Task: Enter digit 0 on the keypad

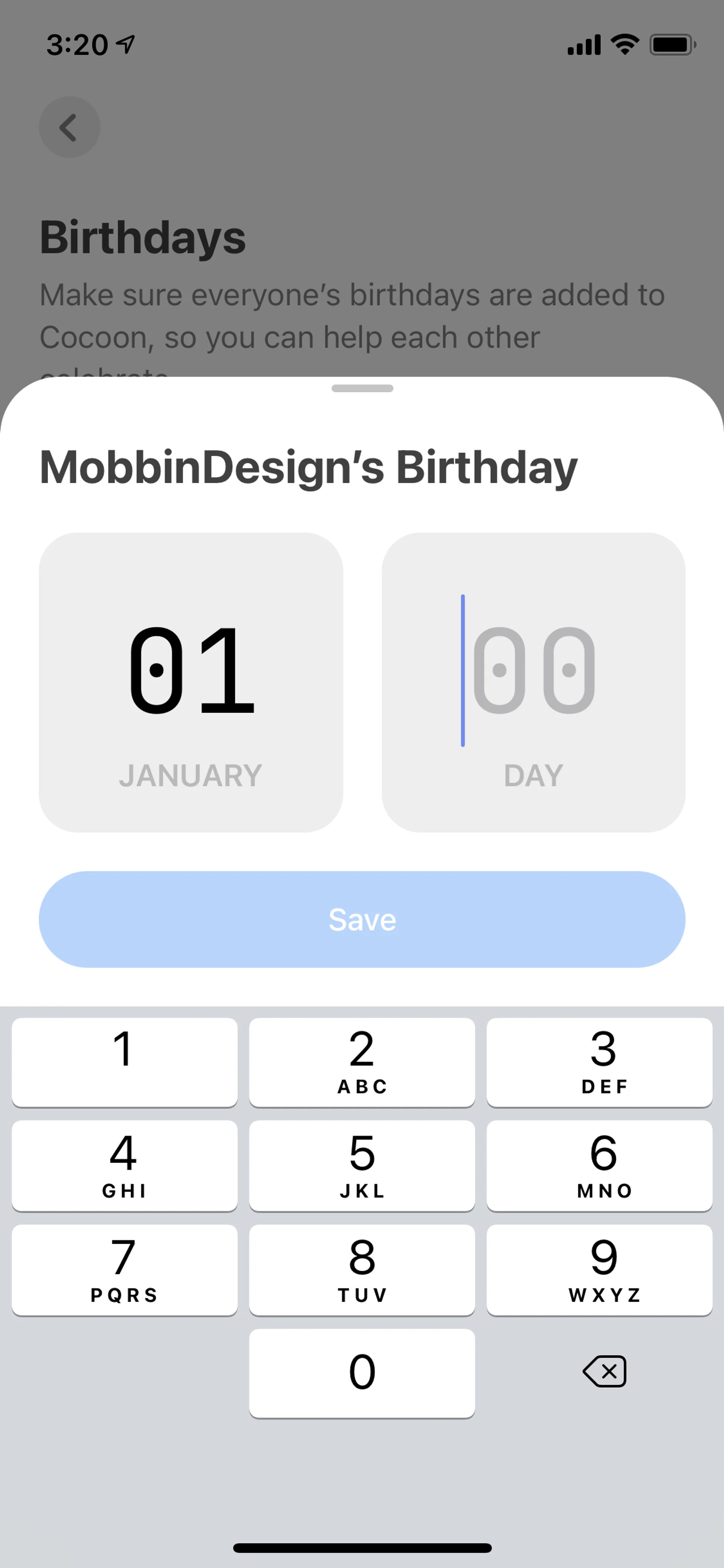Action: [x=362, y=1373]
